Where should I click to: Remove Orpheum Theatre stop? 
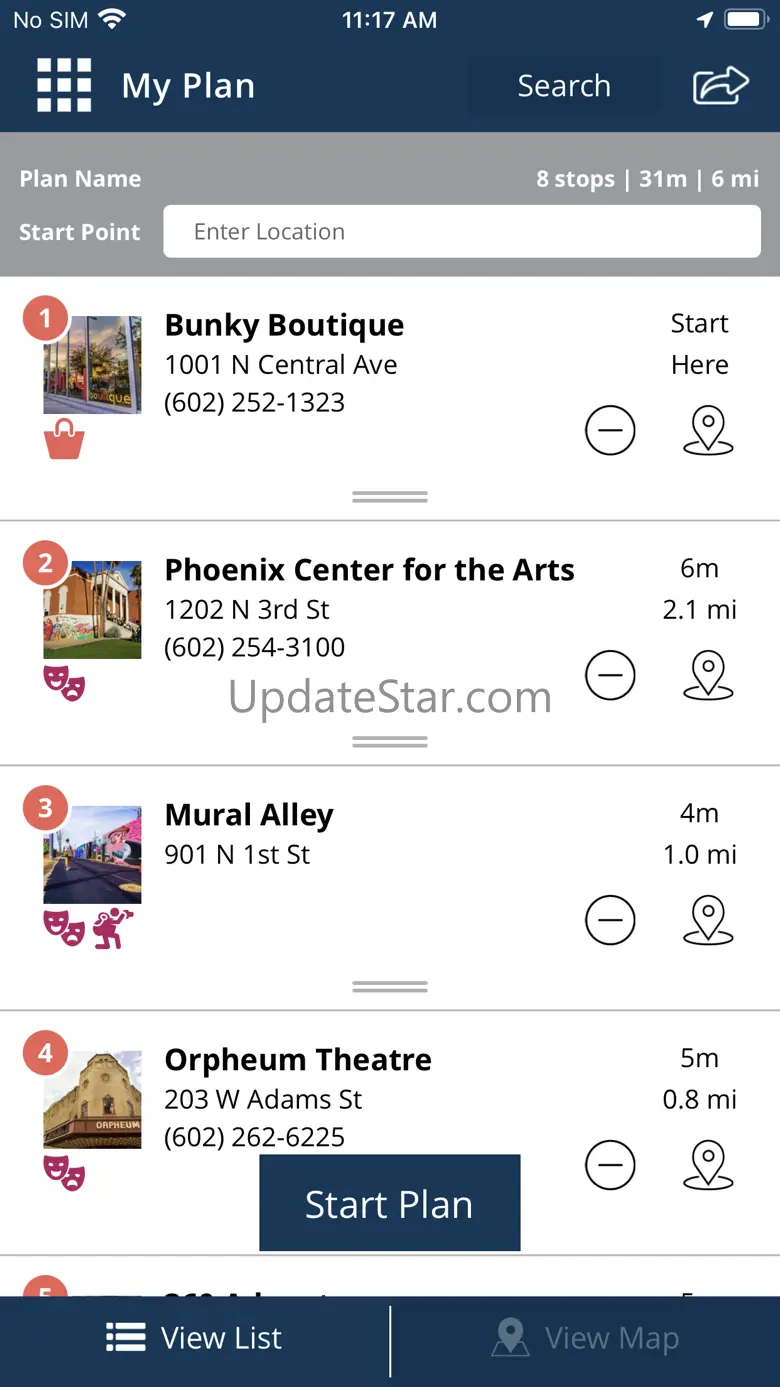[x=610, y=1165]
